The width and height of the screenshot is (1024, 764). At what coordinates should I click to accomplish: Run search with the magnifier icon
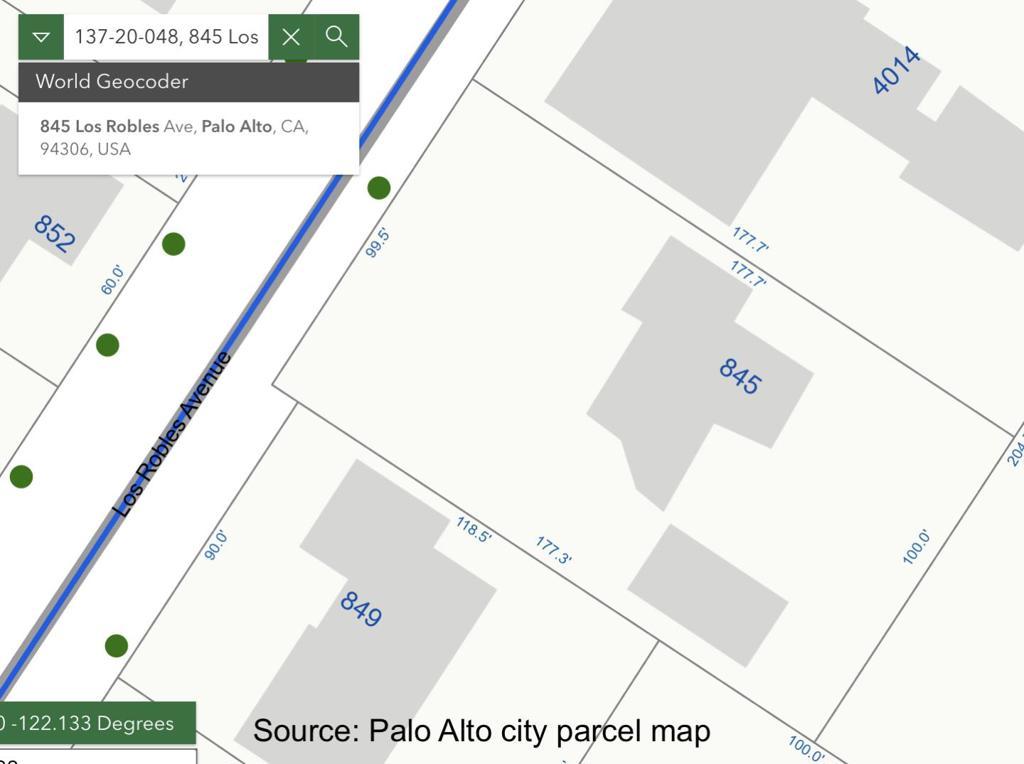[x=336, y=37]
